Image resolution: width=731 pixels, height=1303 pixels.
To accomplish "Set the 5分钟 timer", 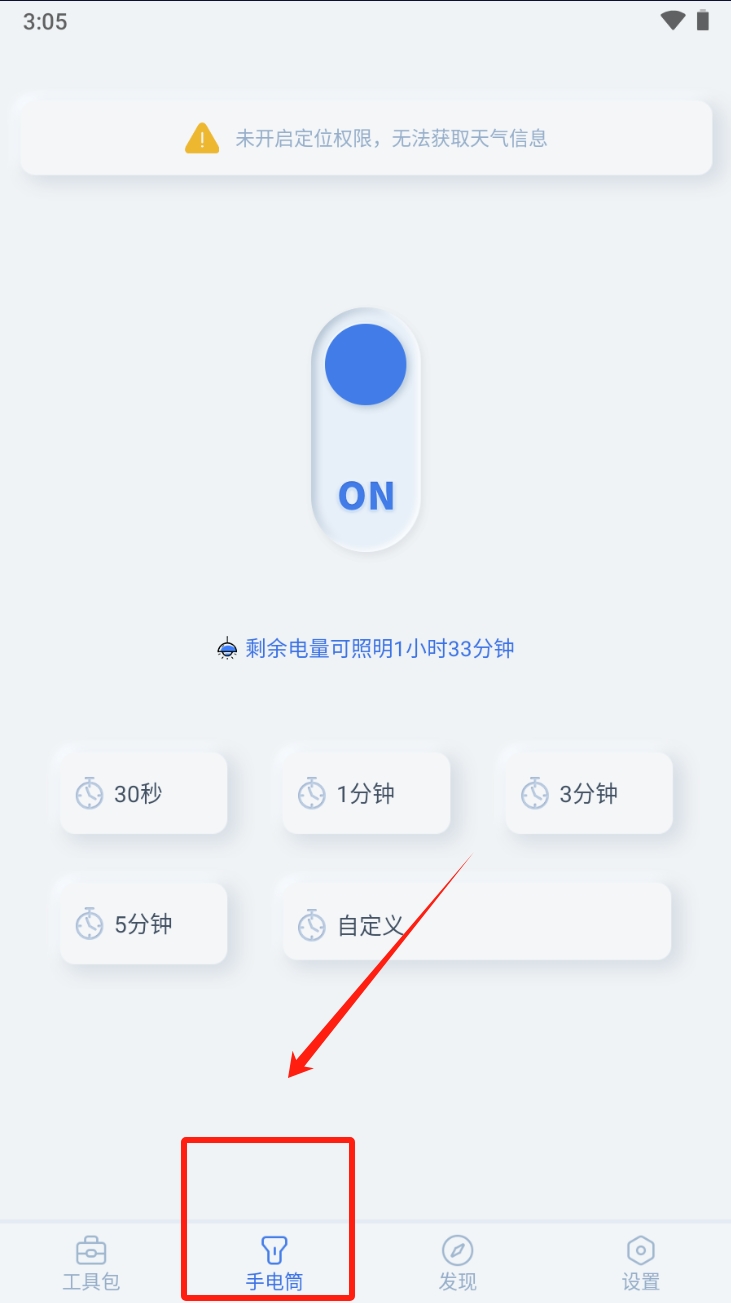I will [x=143, y=924].
